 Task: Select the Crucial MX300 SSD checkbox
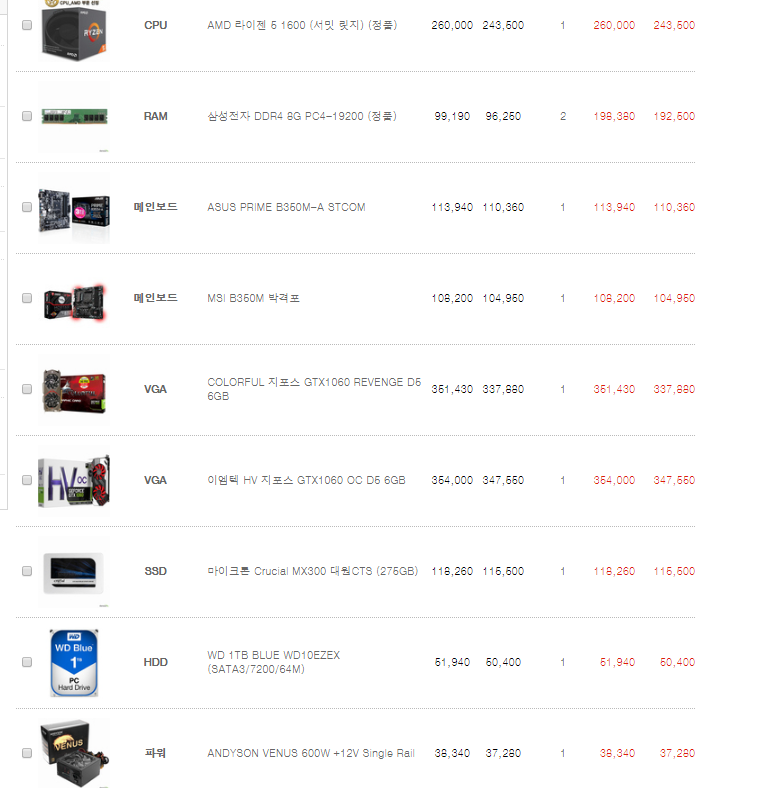(x=27, y=571)
